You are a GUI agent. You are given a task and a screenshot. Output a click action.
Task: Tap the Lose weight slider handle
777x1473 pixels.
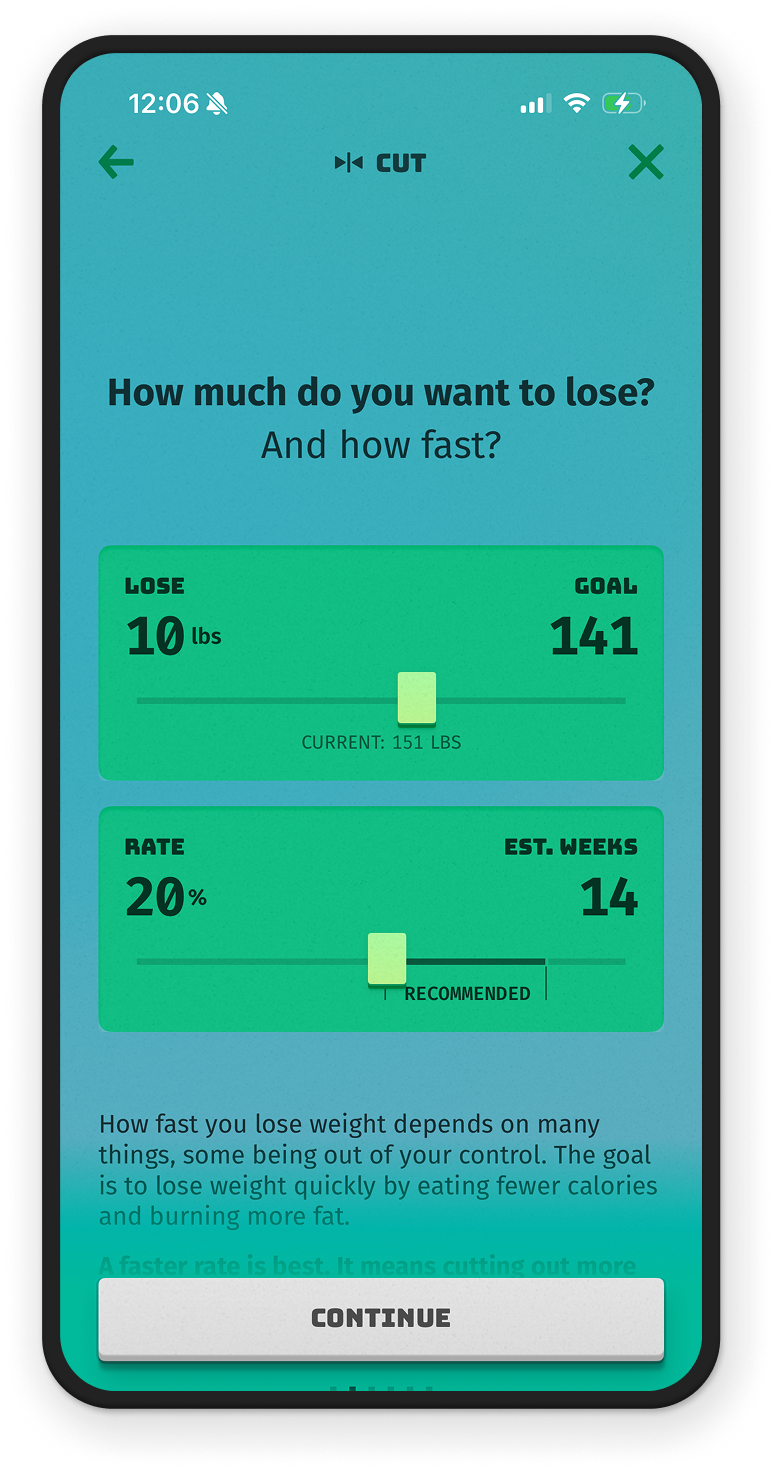pos(416,698)
